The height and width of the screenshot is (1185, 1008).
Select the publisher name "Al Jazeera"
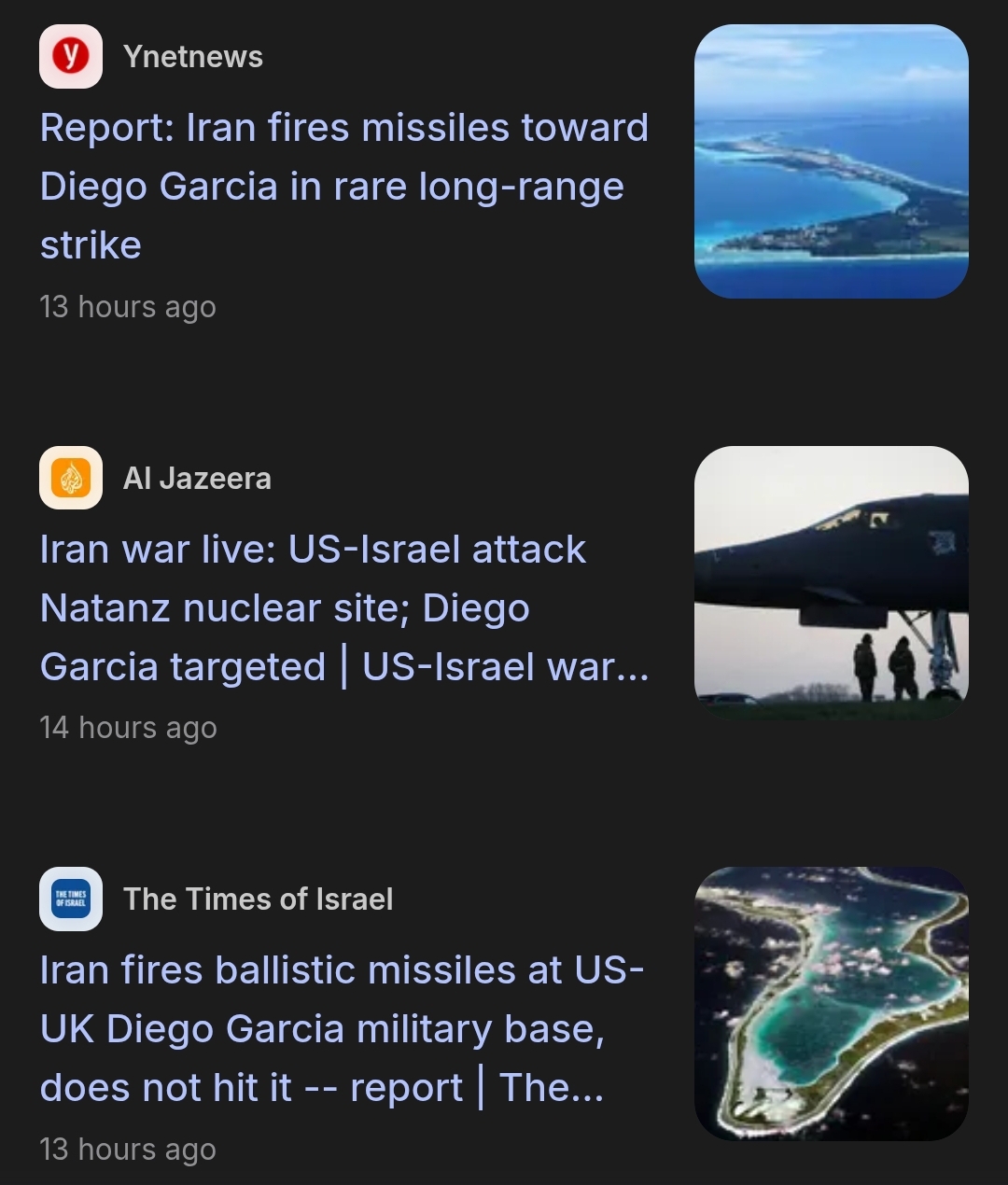198,478
